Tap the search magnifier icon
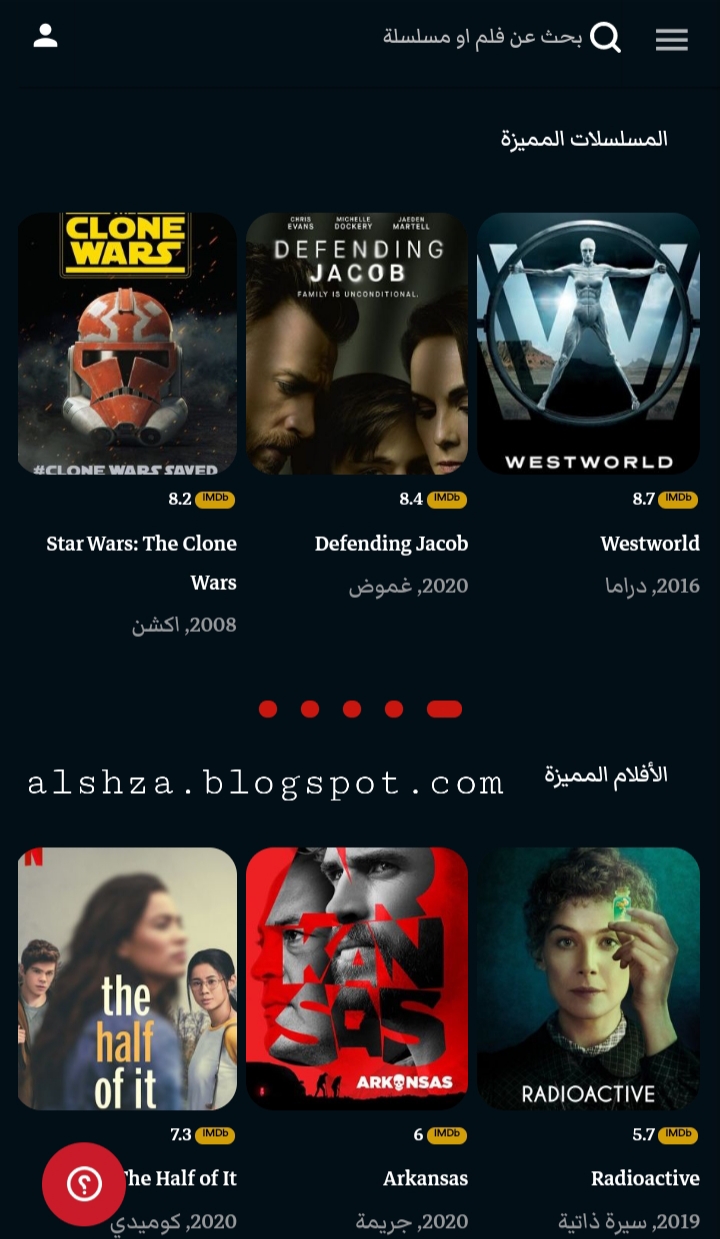720x1239 pixels. (605, 38)
